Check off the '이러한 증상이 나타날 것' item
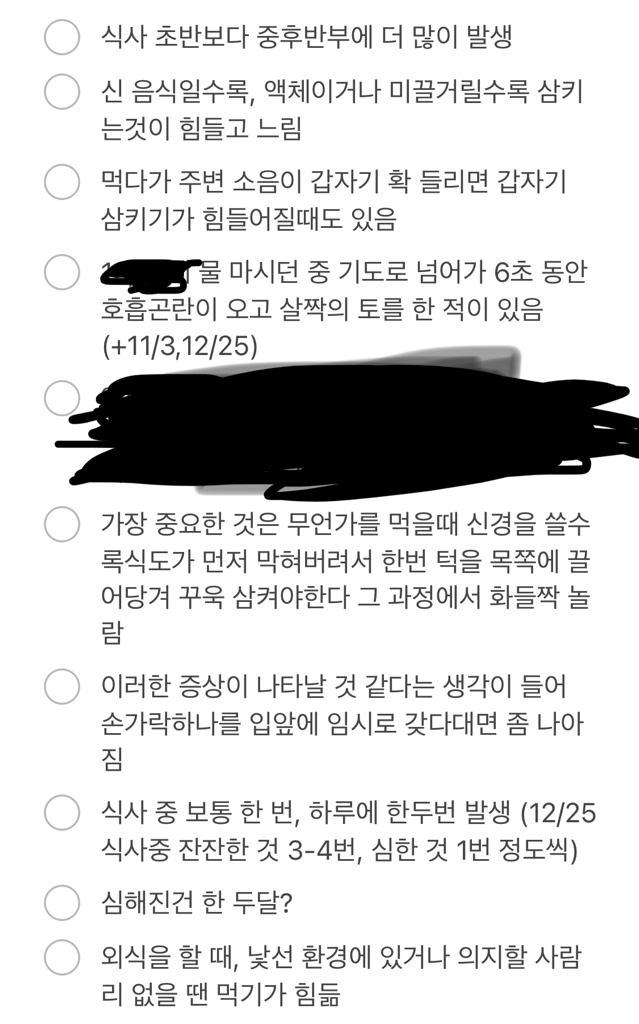The width and height of the screenshot is (639, 1024). [x=62, y=687]
